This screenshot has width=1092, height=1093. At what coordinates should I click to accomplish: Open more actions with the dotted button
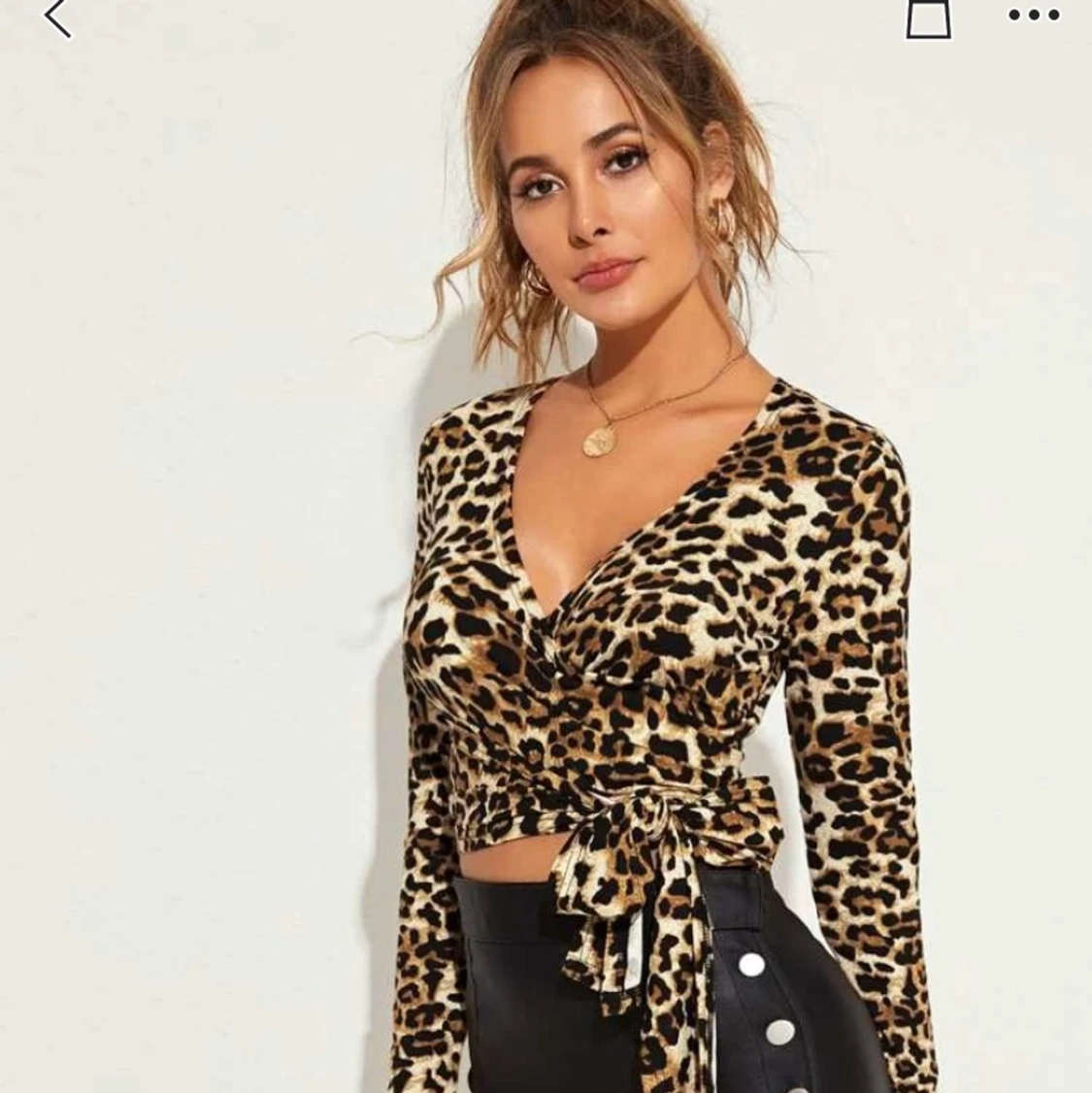click(x=1033, y=14)
